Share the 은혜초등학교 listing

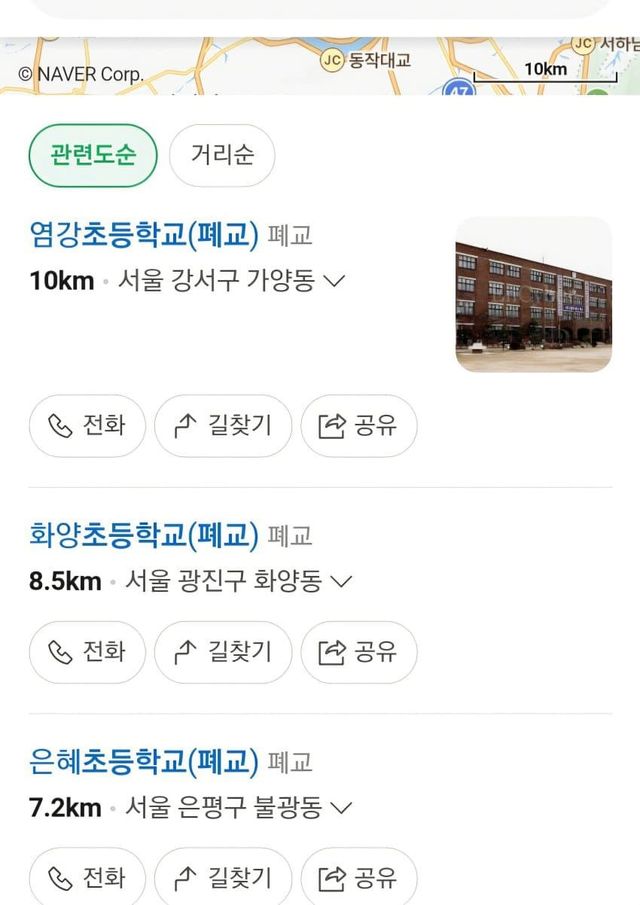pos(358,878)
